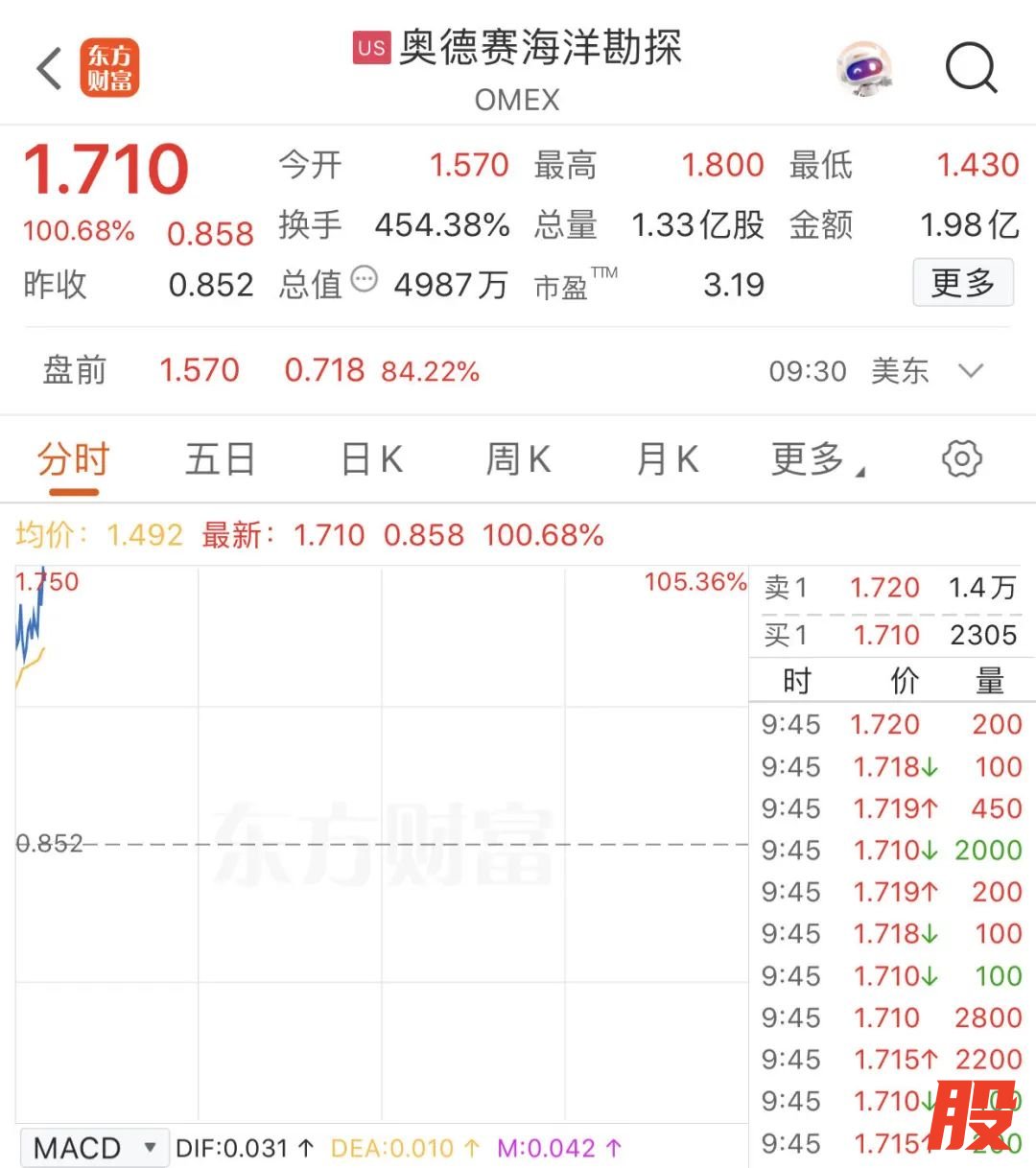The height and width of the screenshot is (1168, 1036).
Task: Open chart settings gear icon
Action: 962,459
